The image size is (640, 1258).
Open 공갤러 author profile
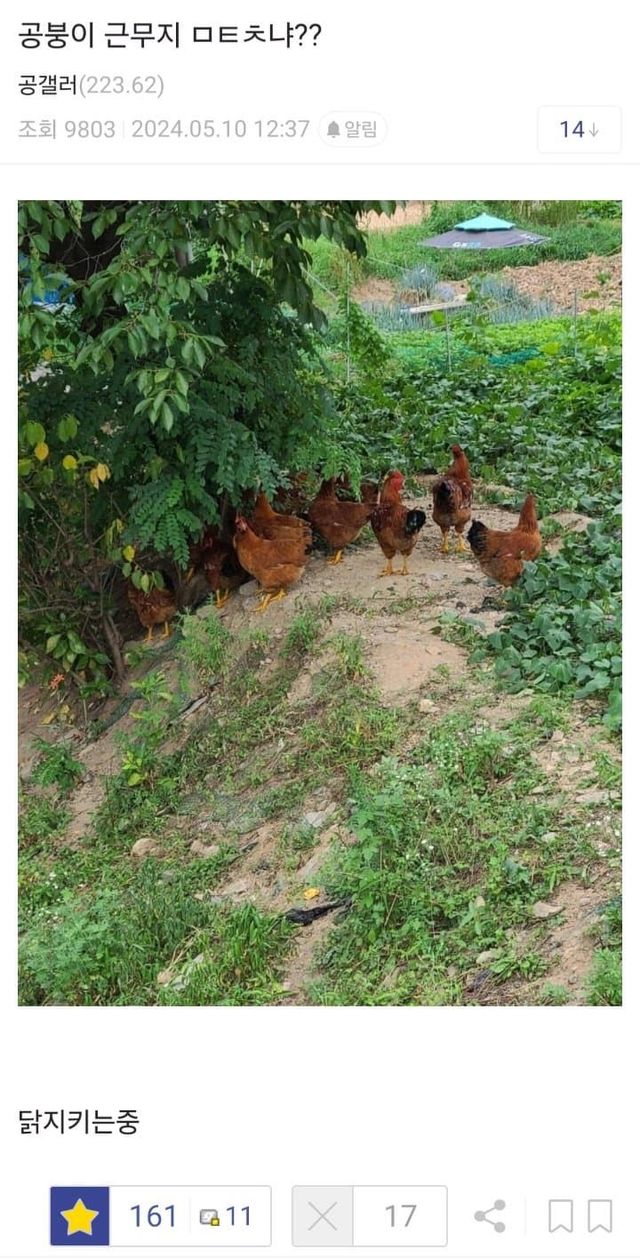[47, 85]
